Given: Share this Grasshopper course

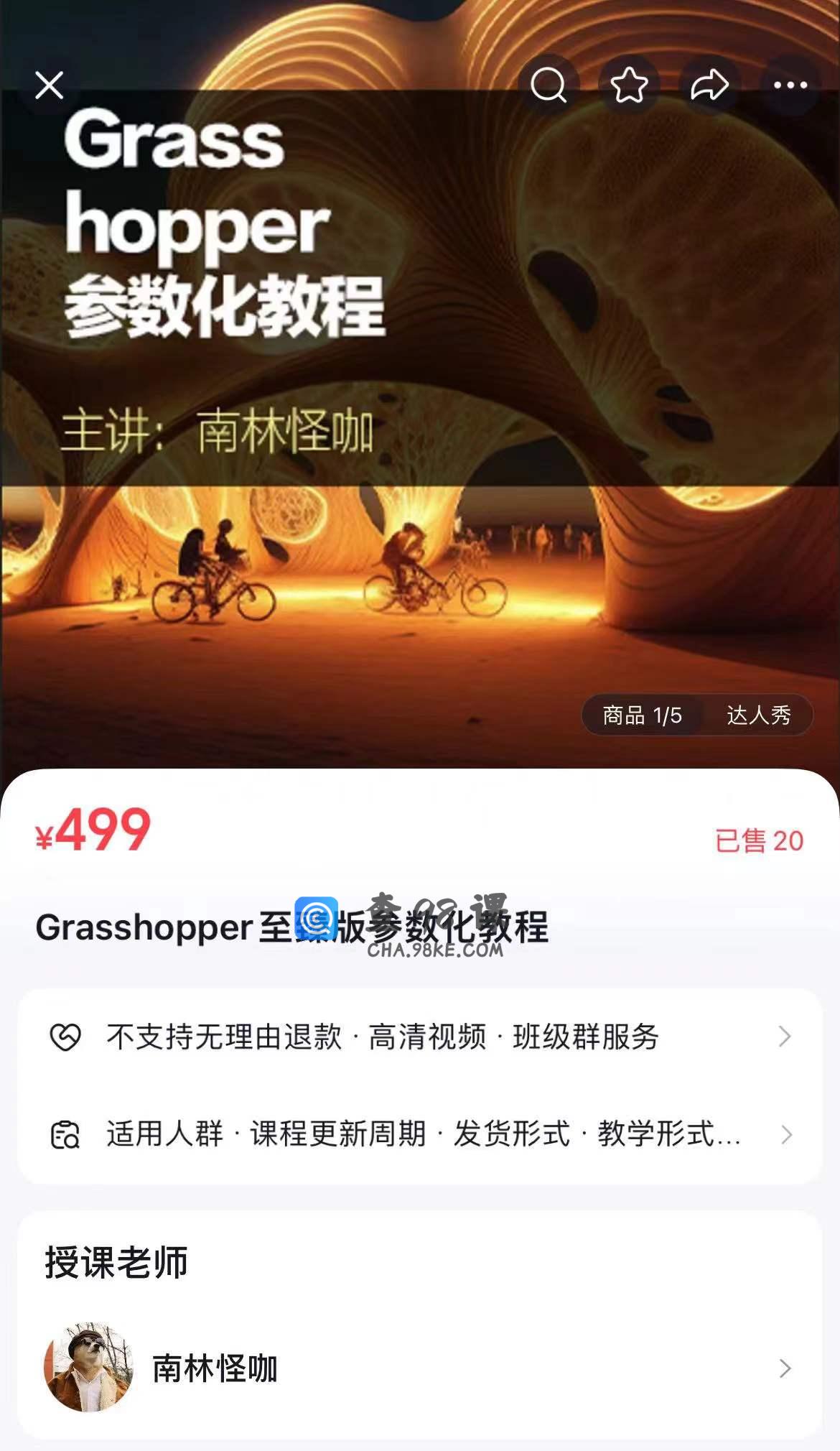Looking at the screenshot, I should 709,85.
